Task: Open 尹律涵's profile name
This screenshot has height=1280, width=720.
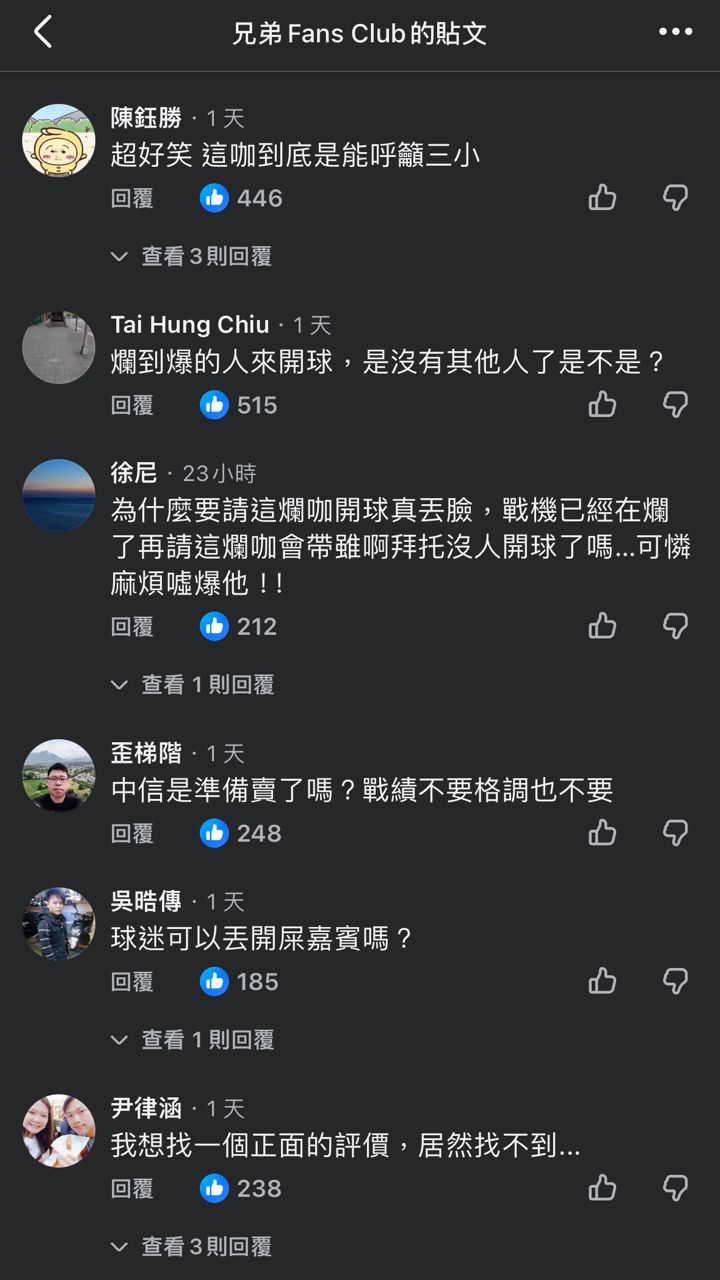Action: pos(146,1109)
